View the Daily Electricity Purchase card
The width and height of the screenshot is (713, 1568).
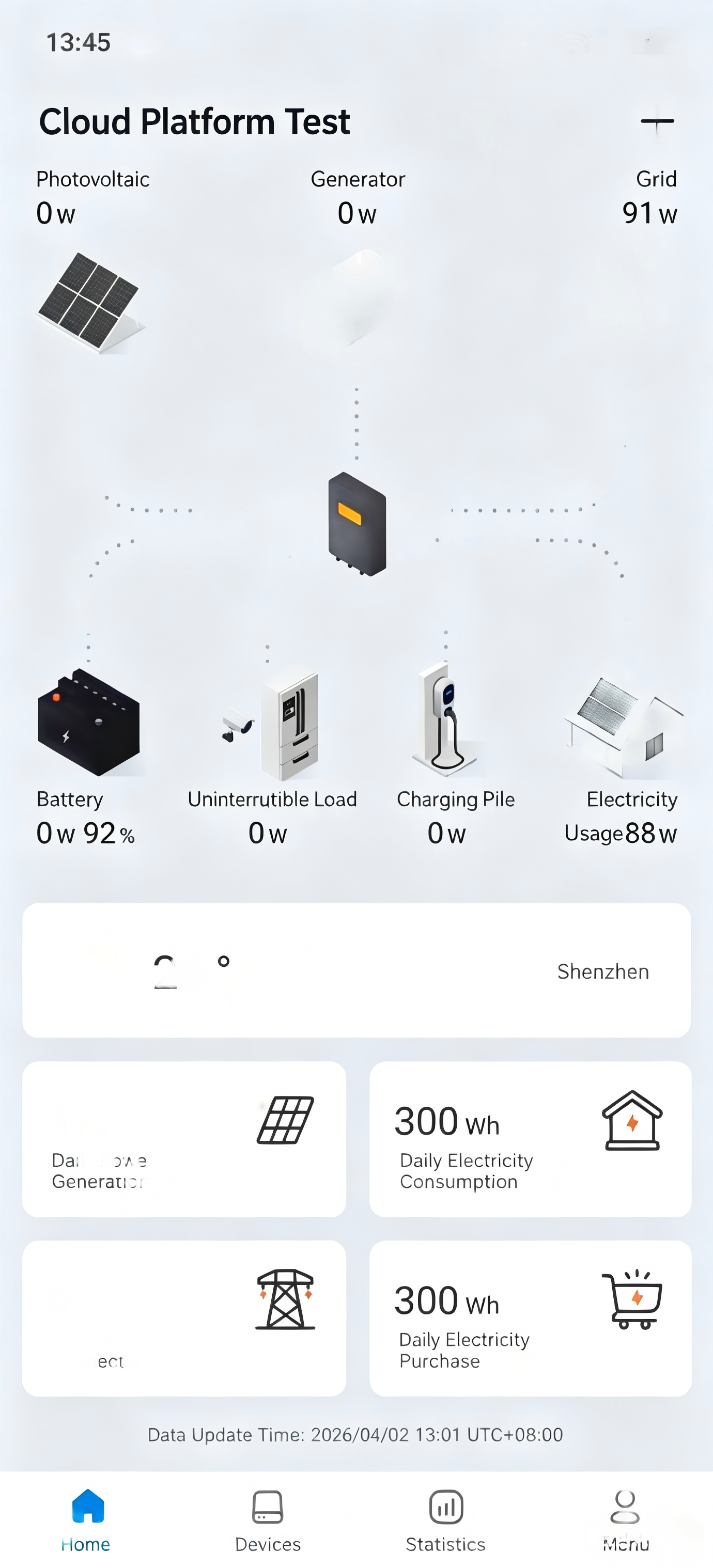[530, 1318]
